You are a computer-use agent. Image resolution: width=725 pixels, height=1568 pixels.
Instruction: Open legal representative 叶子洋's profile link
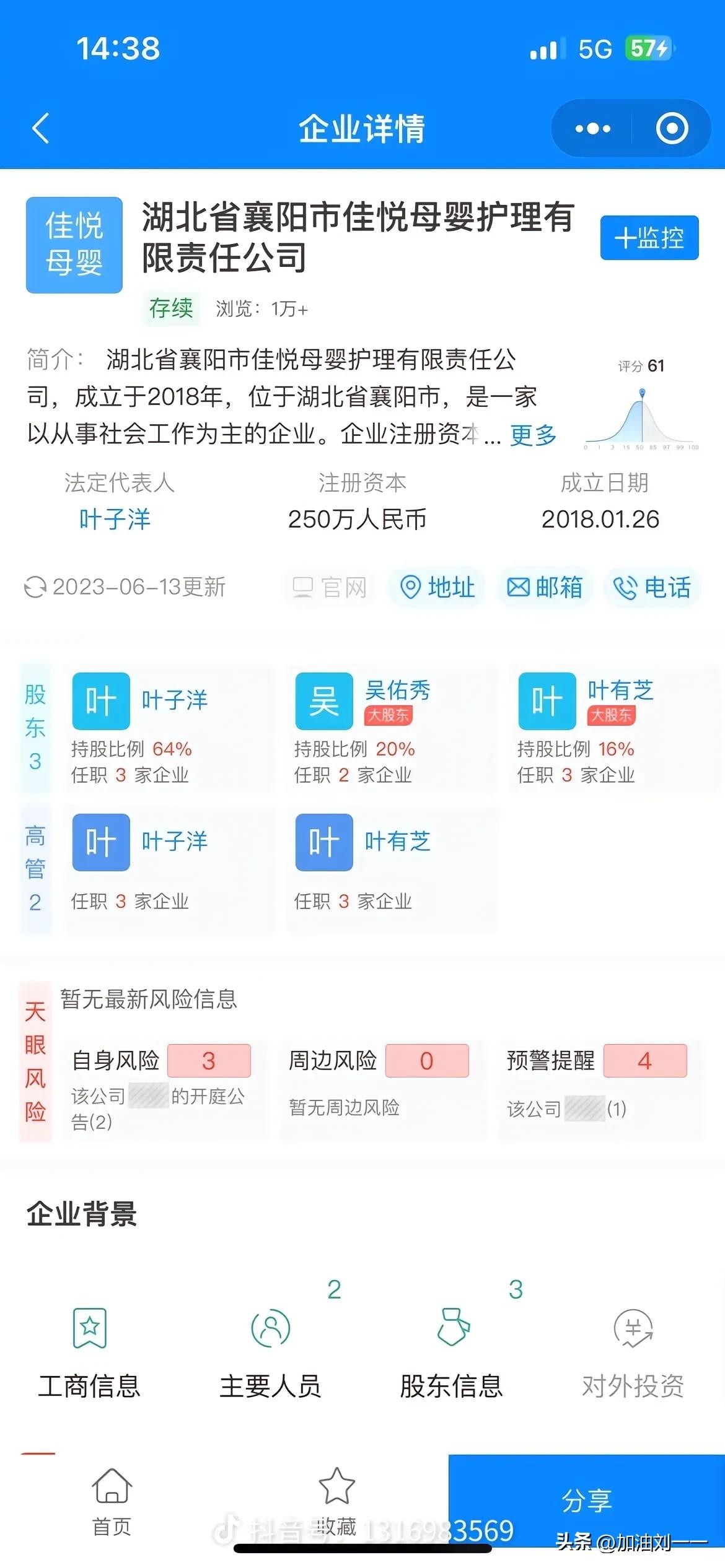point(115,519)
